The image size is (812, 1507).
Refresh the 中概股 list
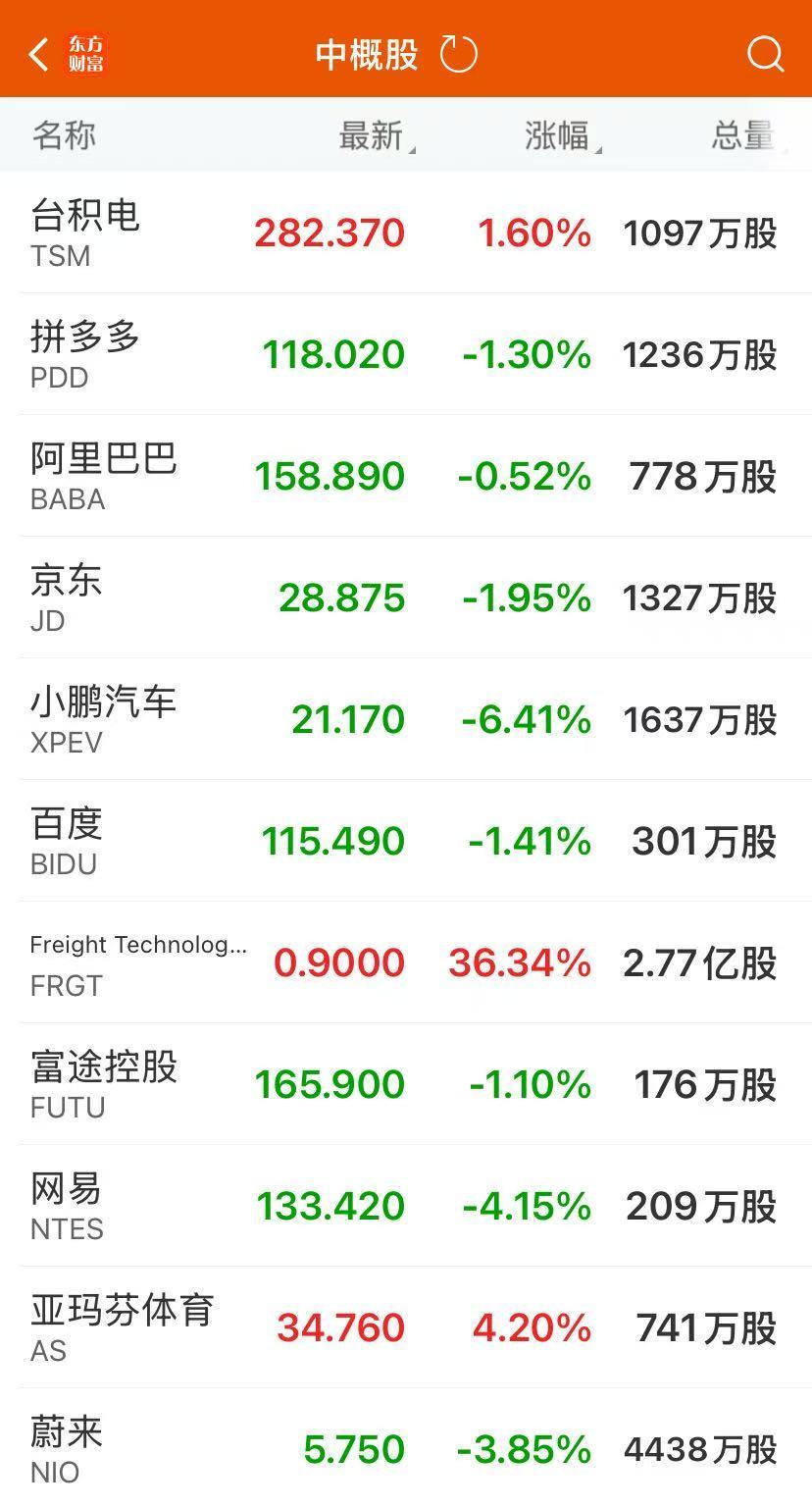458,54
